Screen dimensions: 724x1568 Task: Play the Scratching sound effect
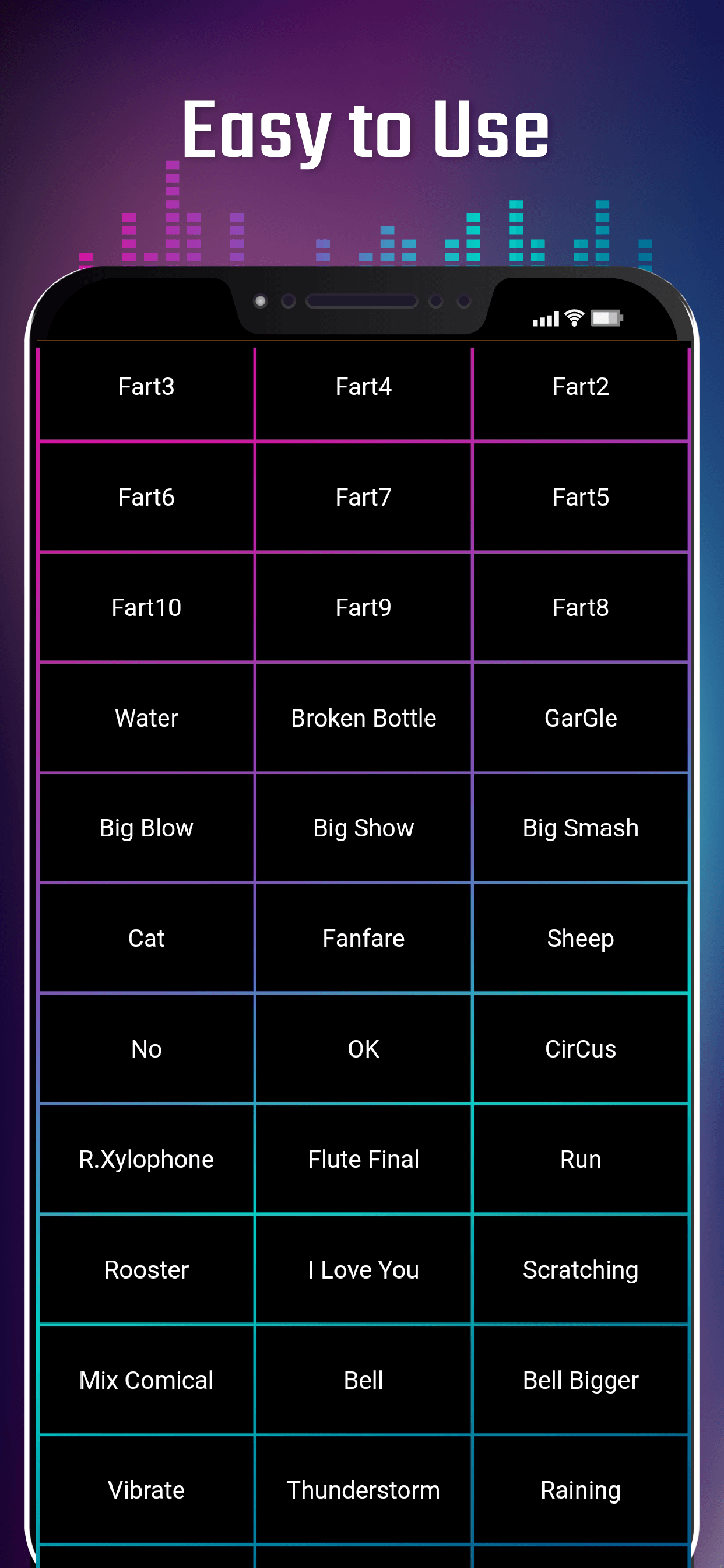(581, 1270)
